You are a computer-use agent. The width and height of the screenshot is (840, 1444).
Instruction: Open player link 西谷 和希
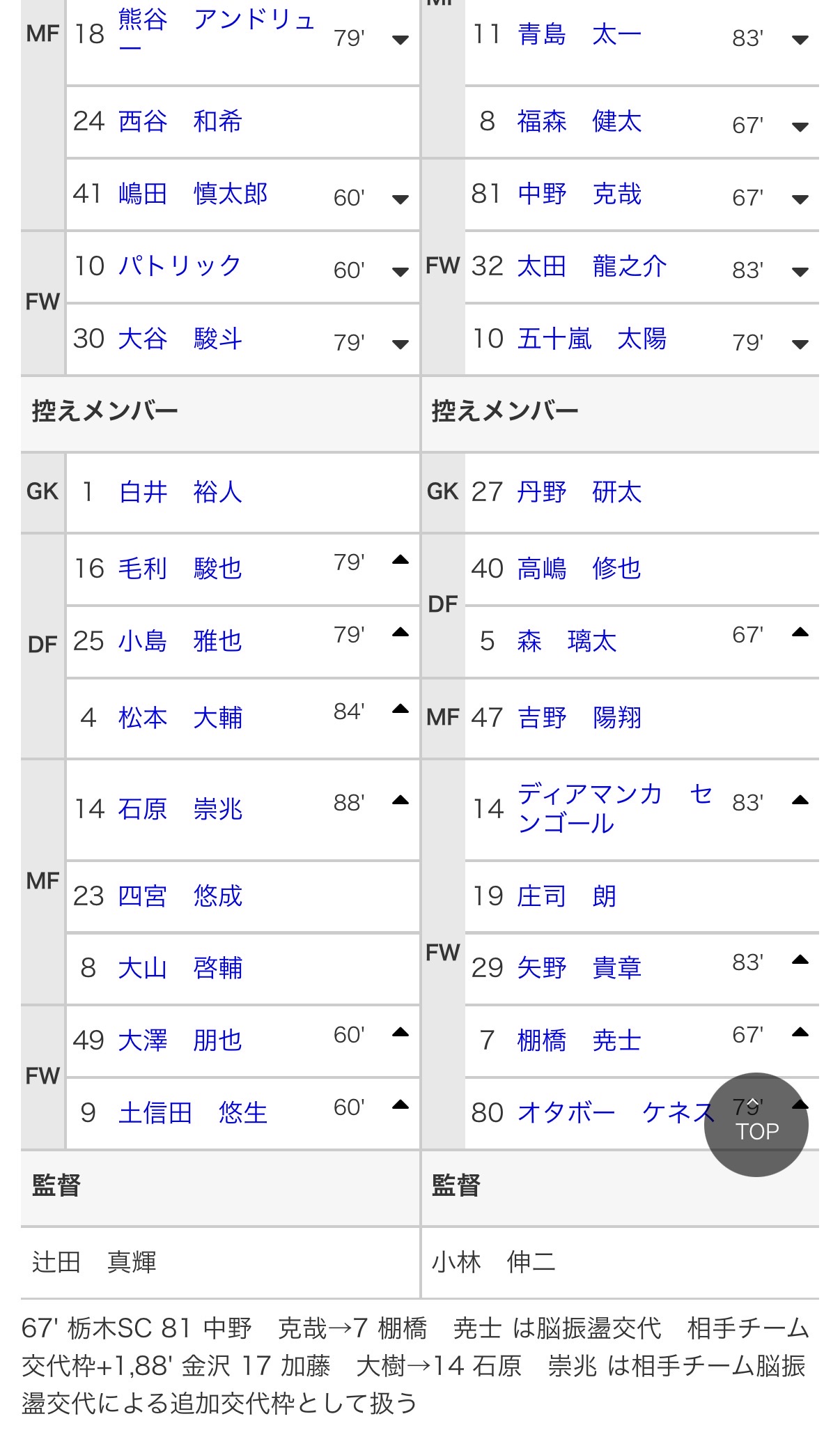coord(180,121)
